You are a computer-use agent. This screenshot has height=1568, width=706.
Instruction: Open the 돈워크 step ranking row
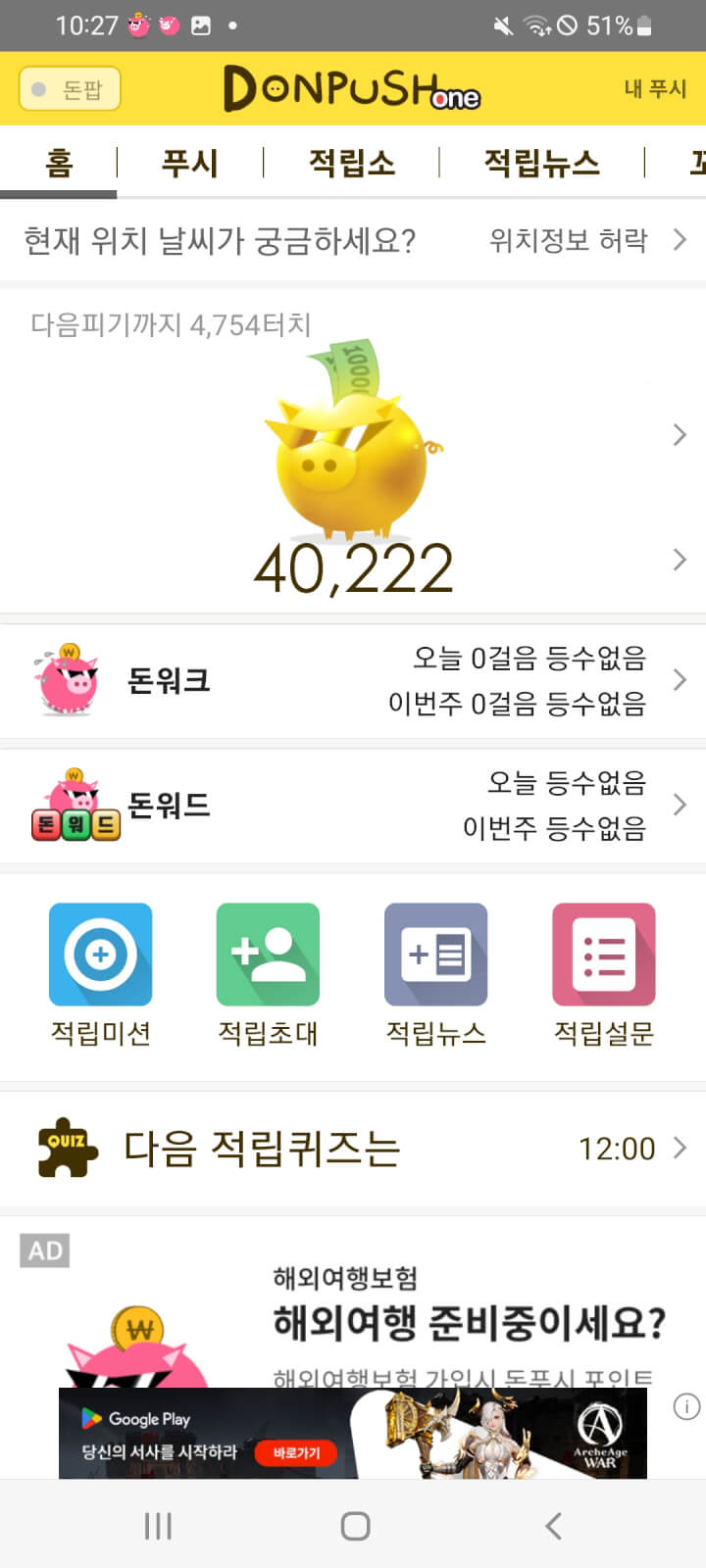click(x=353, y=680)
